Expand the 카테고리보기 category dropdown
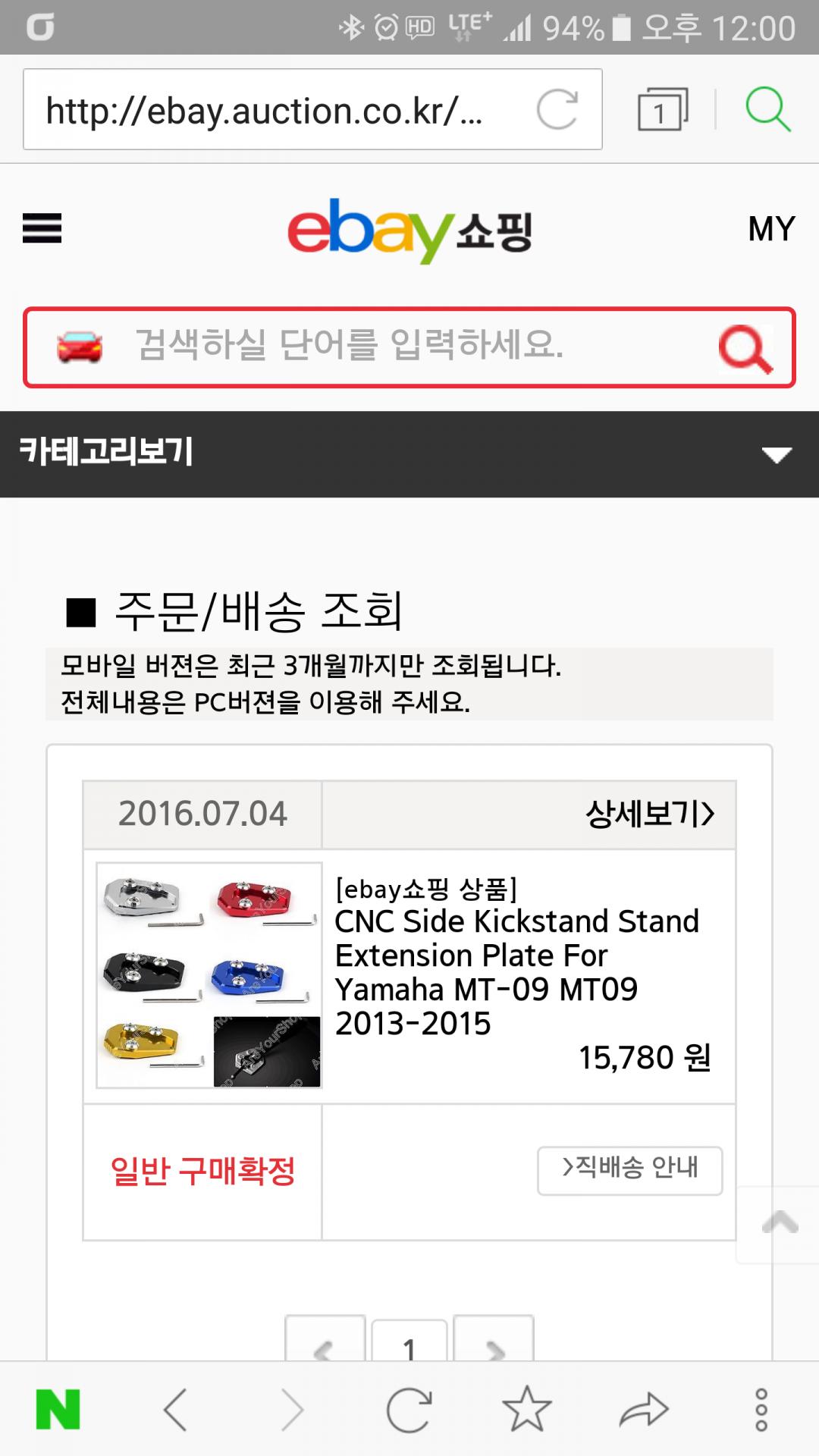Viewport: 819px width, 1456px height. tap(777, 454)
